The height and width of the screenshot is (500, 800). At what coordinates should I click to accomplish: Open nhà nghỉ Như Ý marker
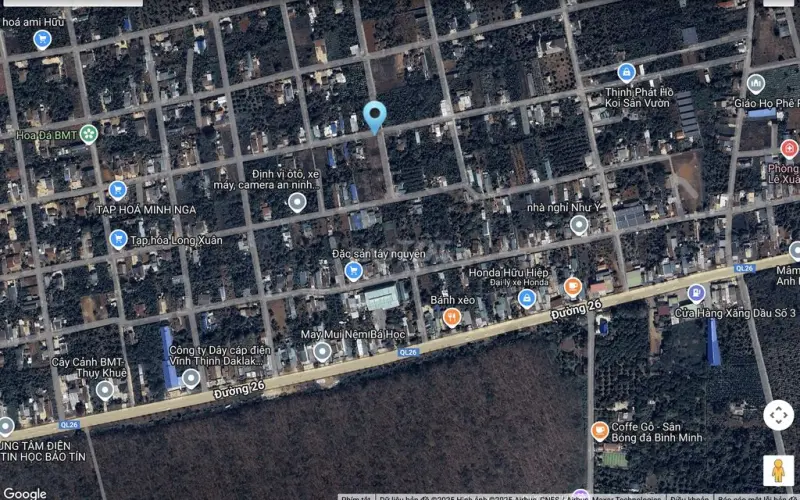tap(579, 224)
